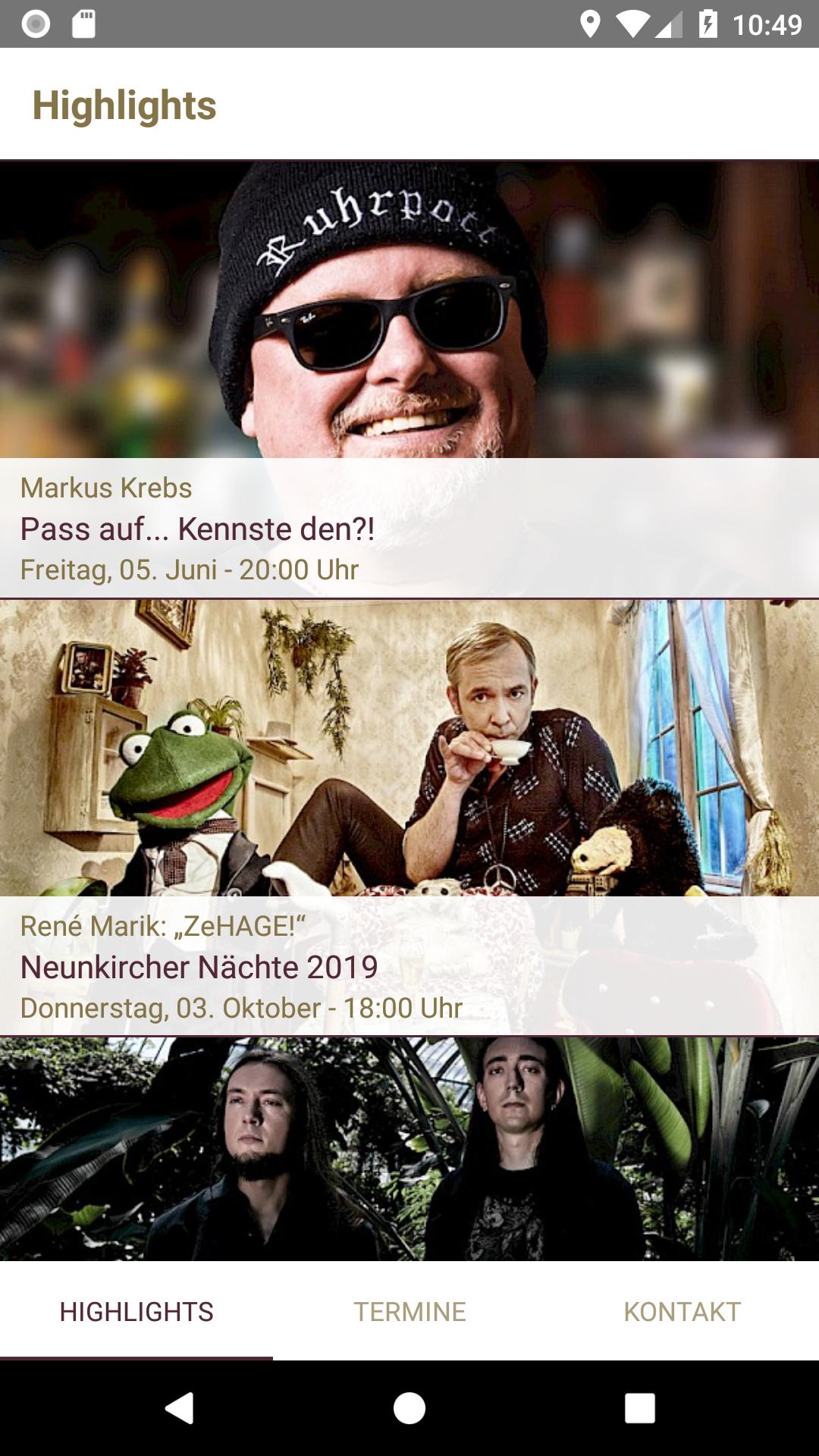Image resolution: width=819 pixels, height=1456 pixels.
Task: Switch to the Kontakt tab
Action: (x=682, y=1311)
